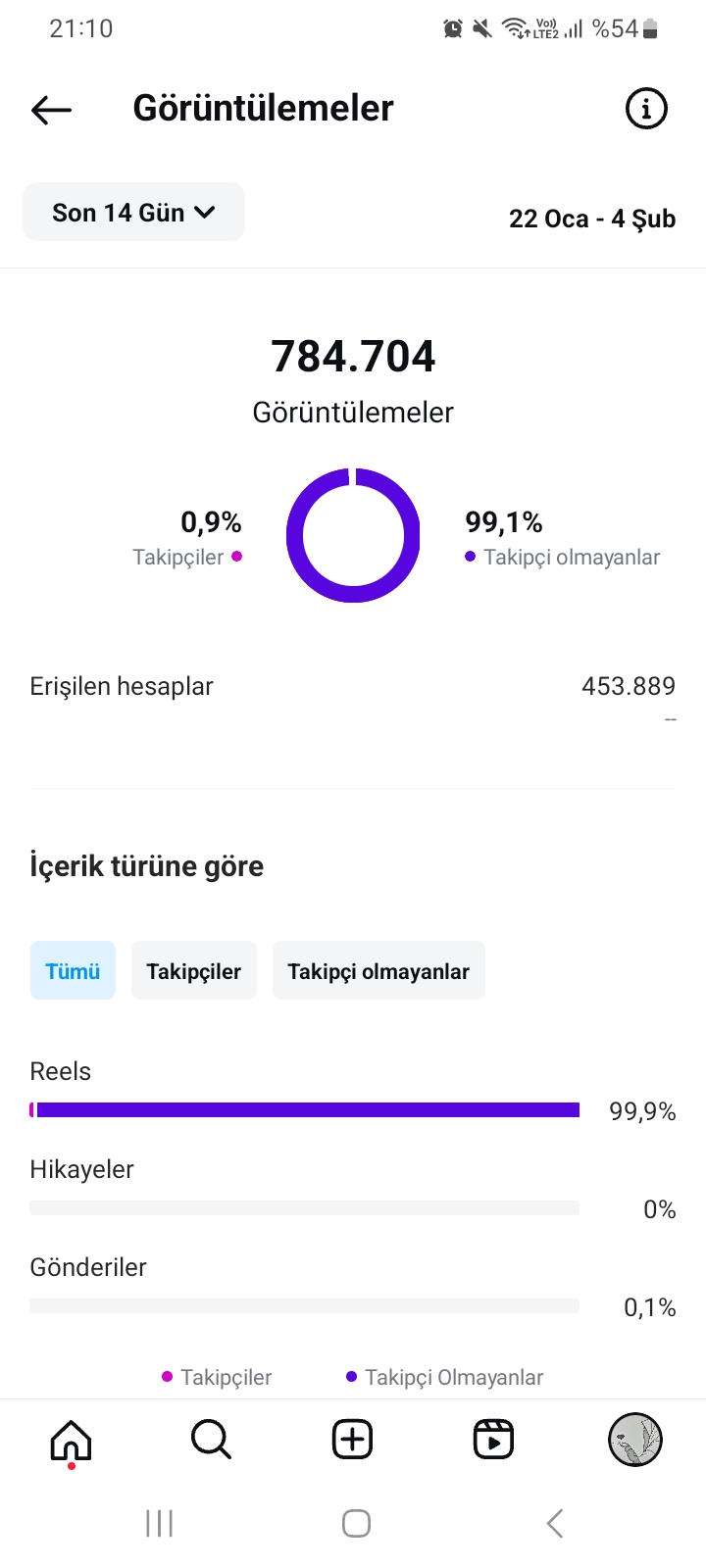
Task: Open the Son 14 Gün period dropdown
Action: (x=133, y=212)
